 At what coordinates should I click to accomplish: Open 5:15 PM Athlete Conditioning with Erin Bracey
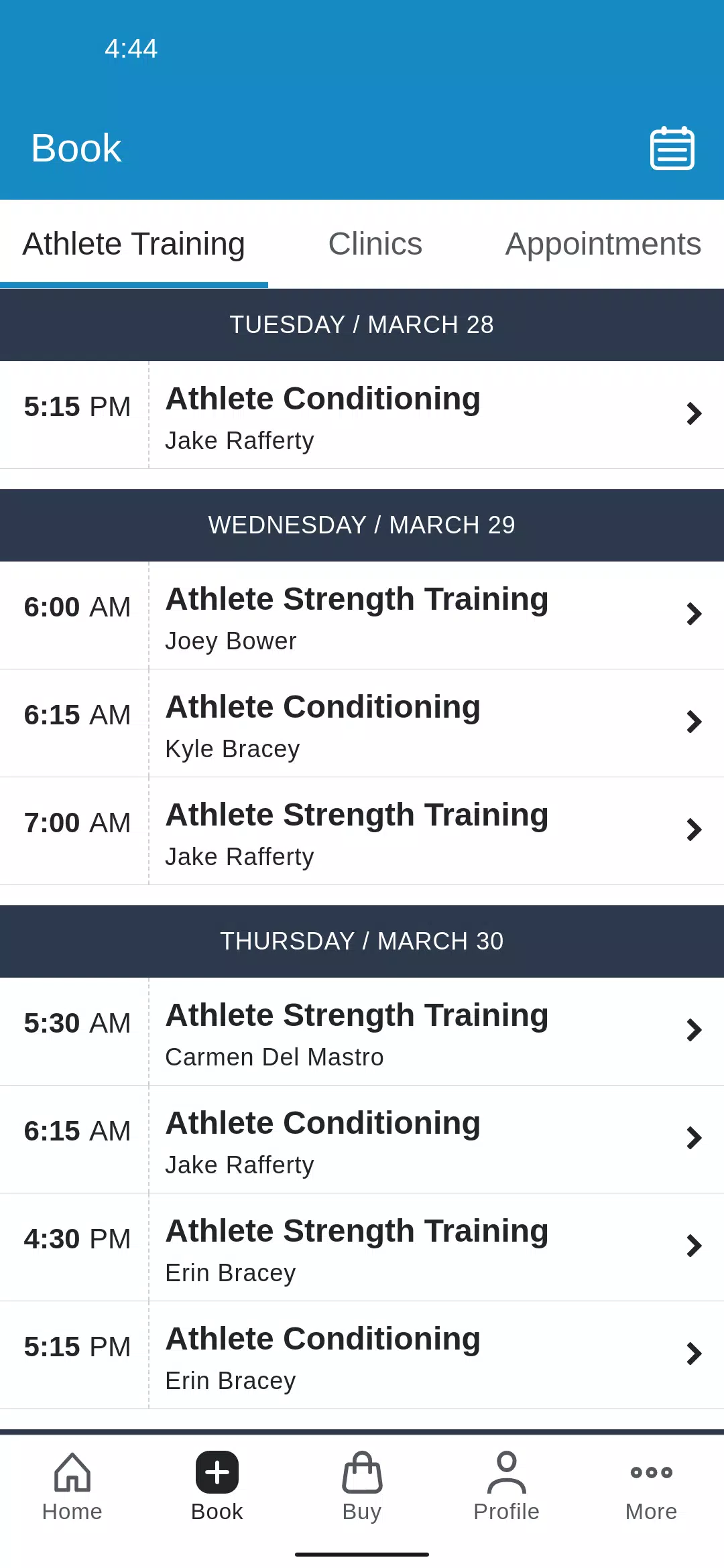(x=362, y=1355)
